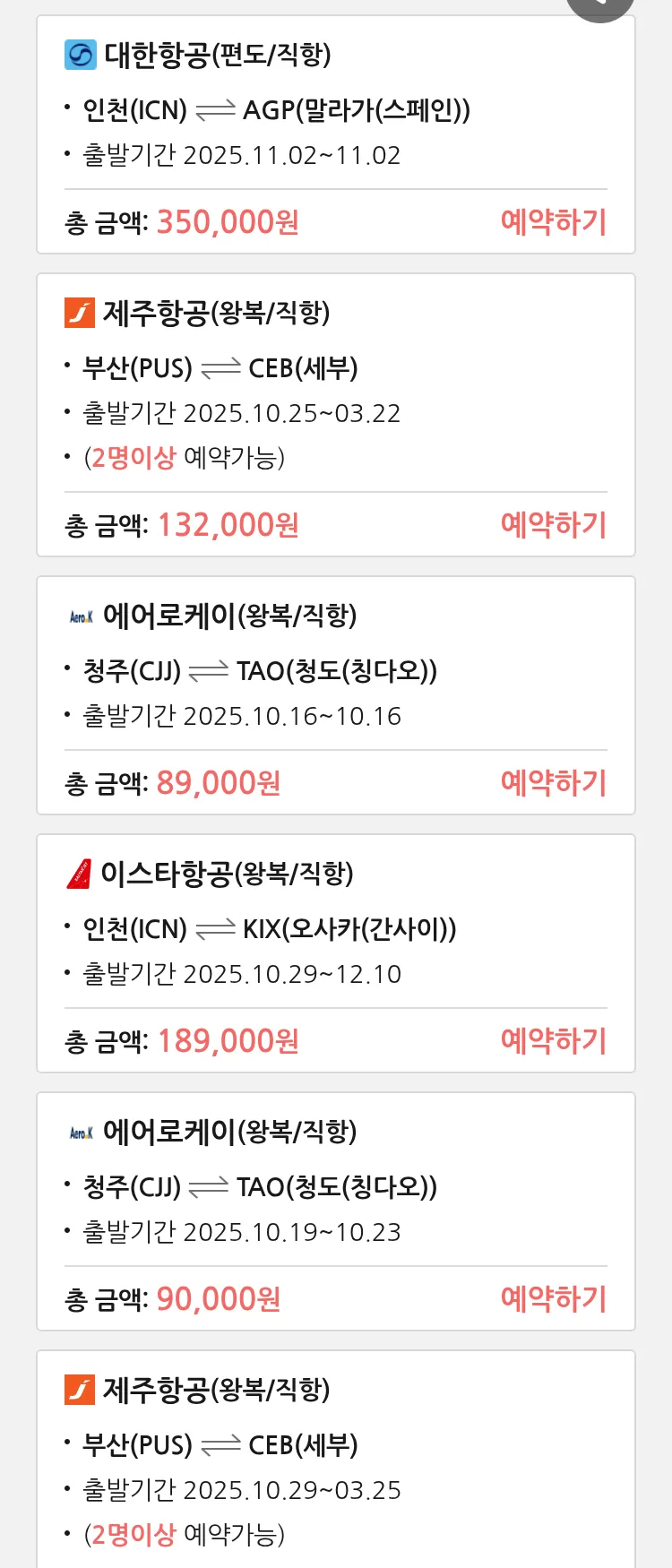Select the Aero K logo on the 90,000원 deal
672x1568 pixels.
point(82,1132)
